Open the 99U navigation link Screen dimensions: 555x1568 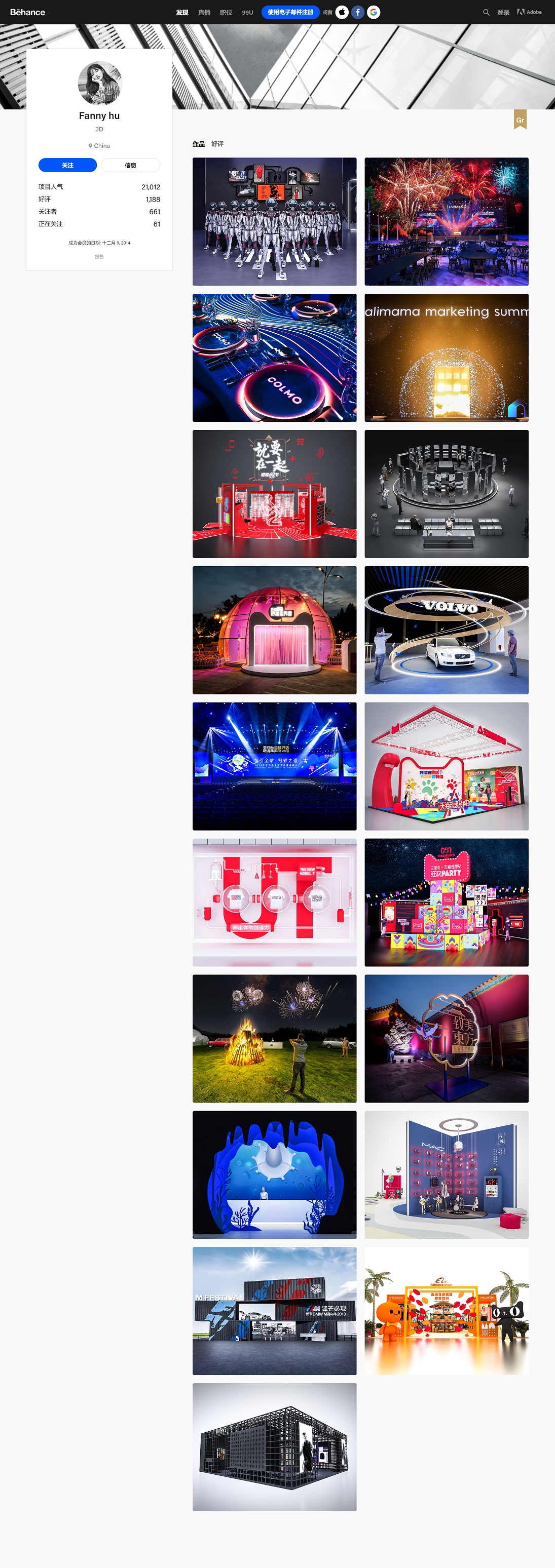tap(247, 12)
